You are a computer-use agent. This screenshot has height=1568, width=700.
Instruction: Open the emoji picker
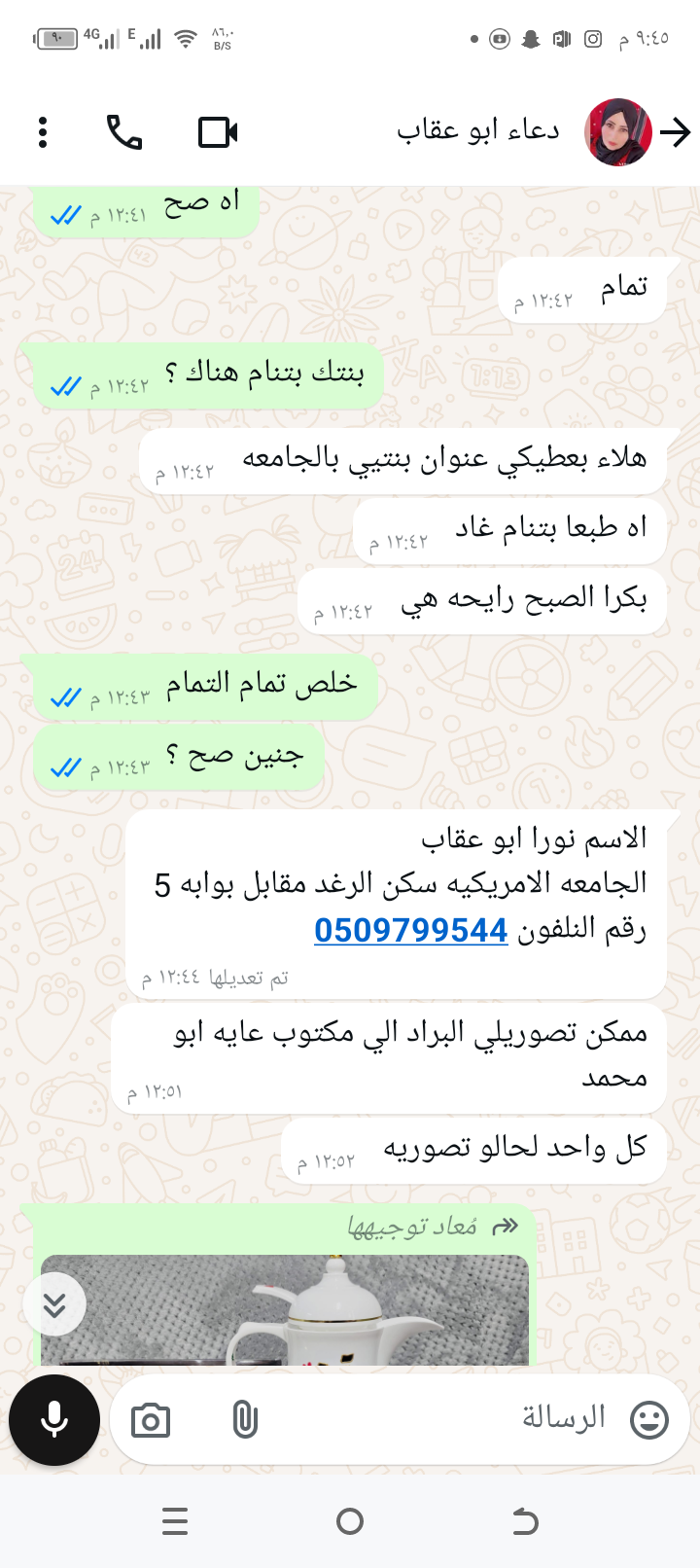[649, 1420]
